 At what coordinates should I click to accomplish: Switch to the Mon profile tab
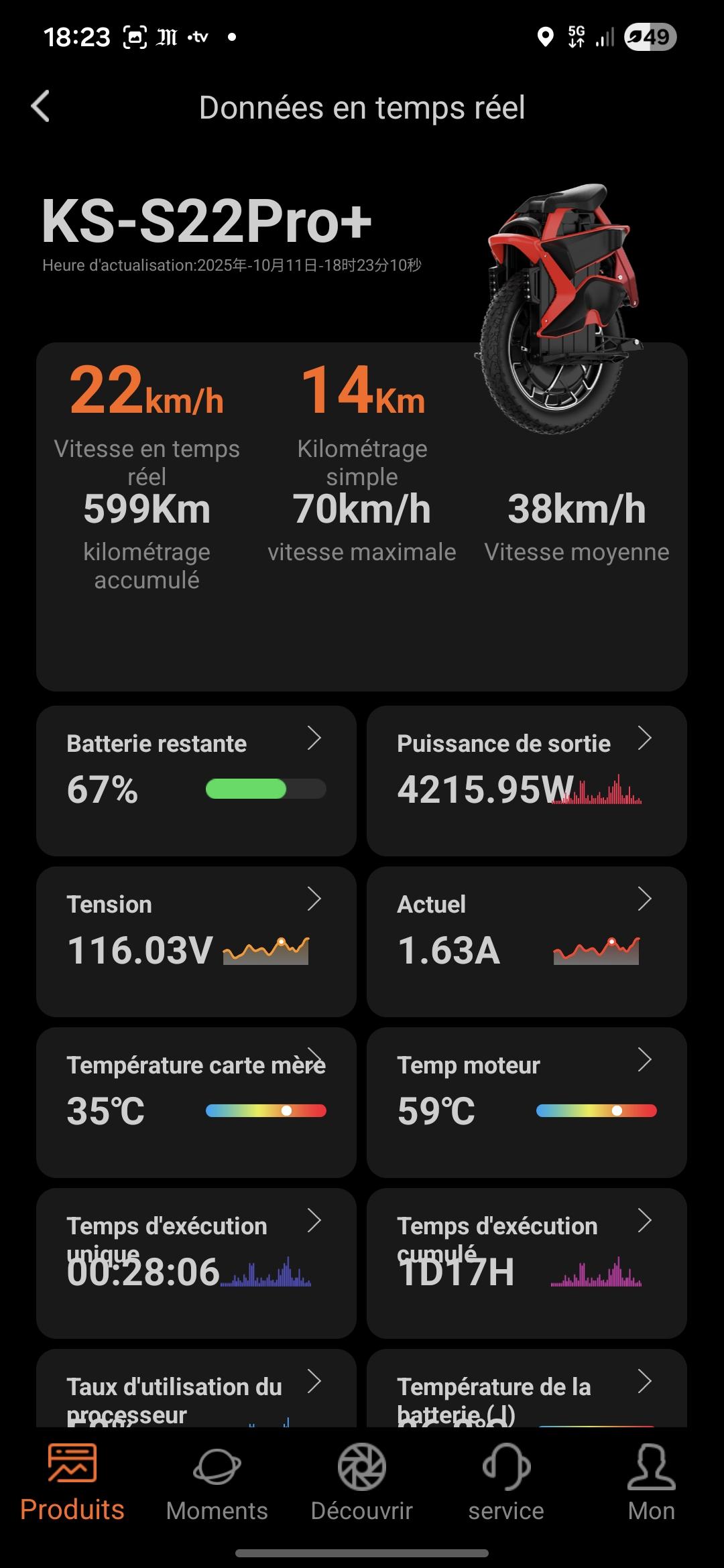[x=651, y=1482]
